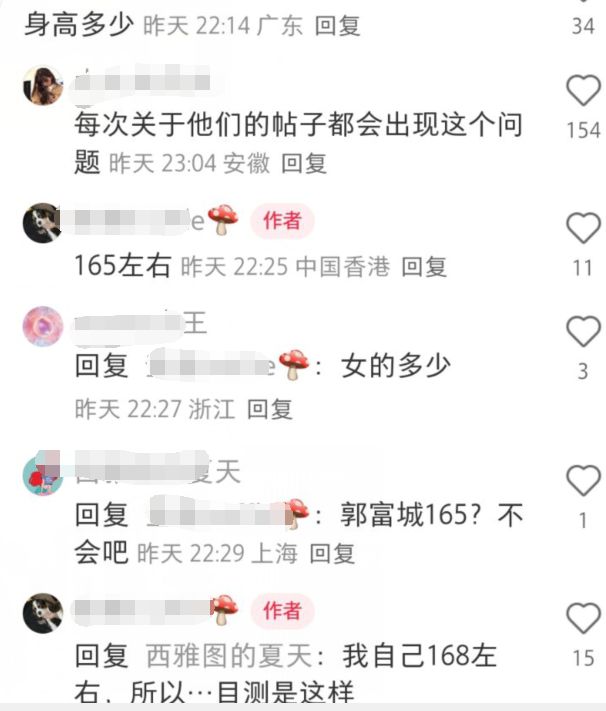This screenshot has width=606, height=711.
Task: Like the 女的多少 comment
Action: (x=583, y=332)
